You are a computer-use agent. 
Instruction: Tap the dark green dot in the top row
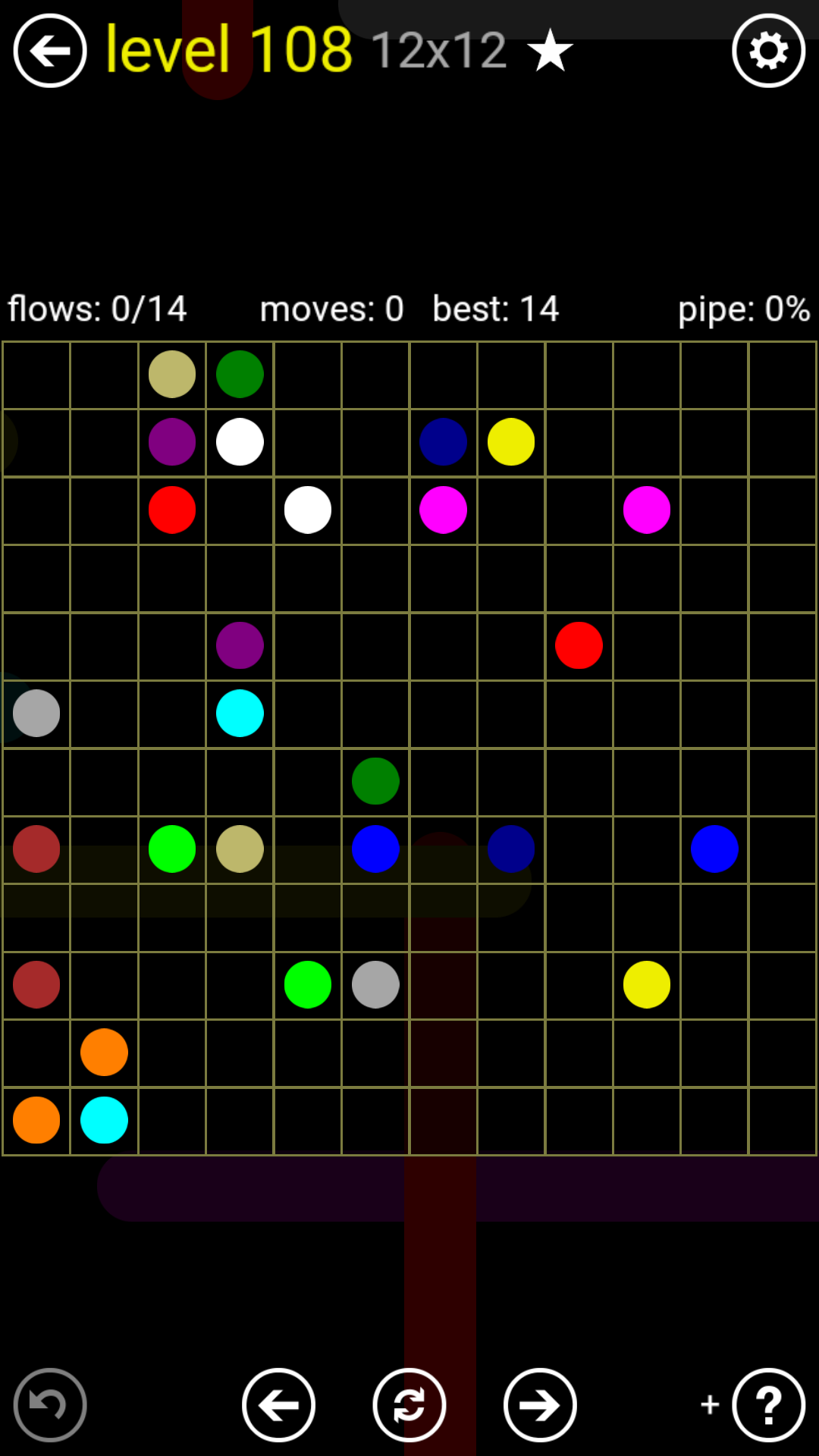tap(240, 374)
